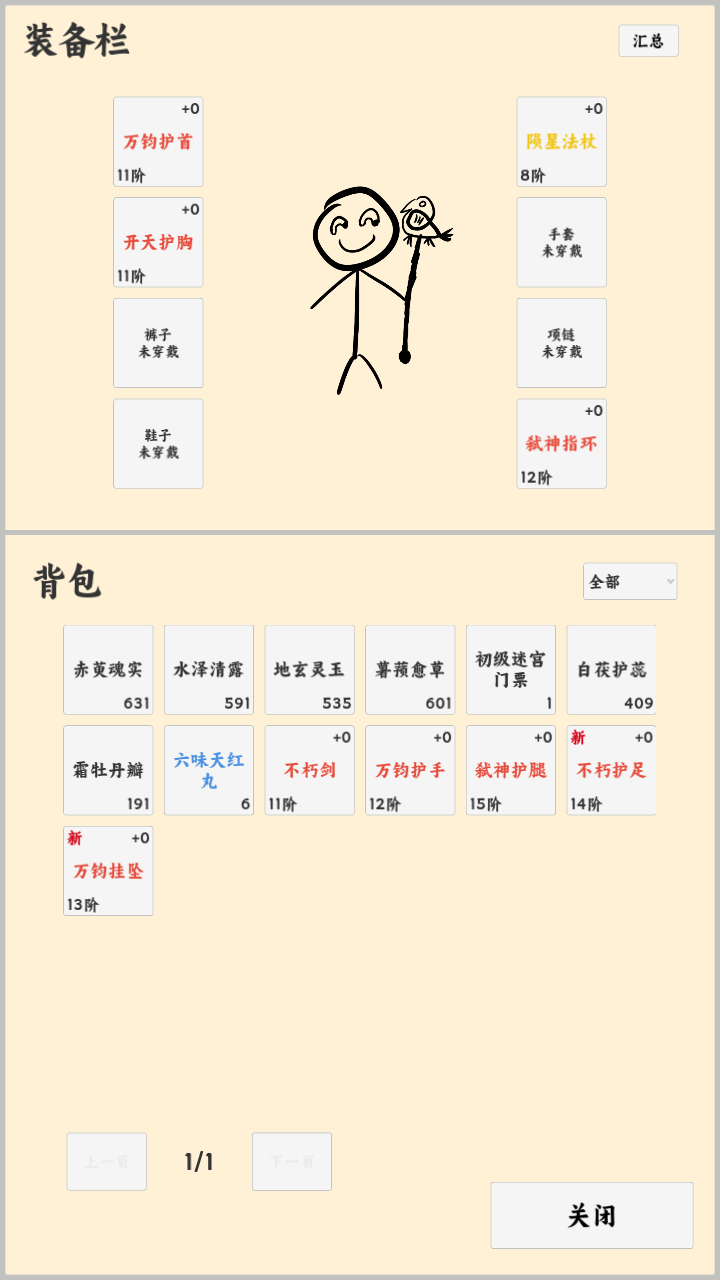
Task: Click the 不朽剑 sword in the backpack
Action: click(x=309, y=770)
